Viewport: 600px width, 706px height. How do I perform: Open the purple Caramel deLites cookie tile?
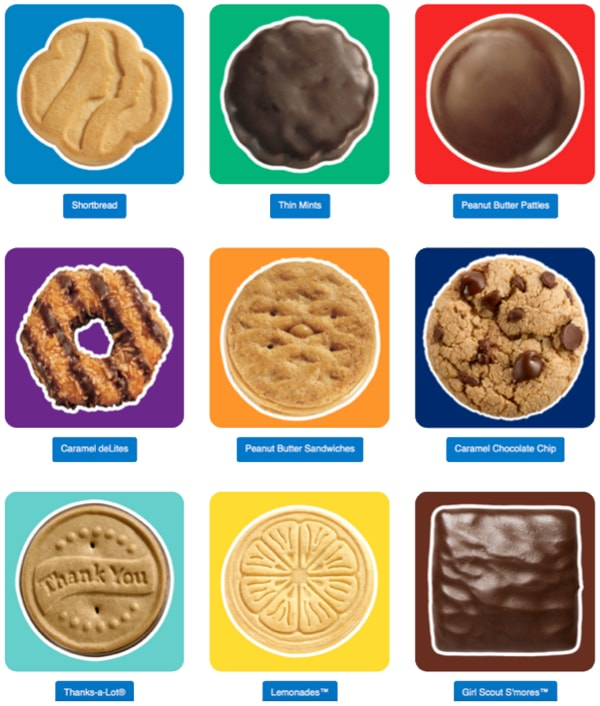point(94,338)
